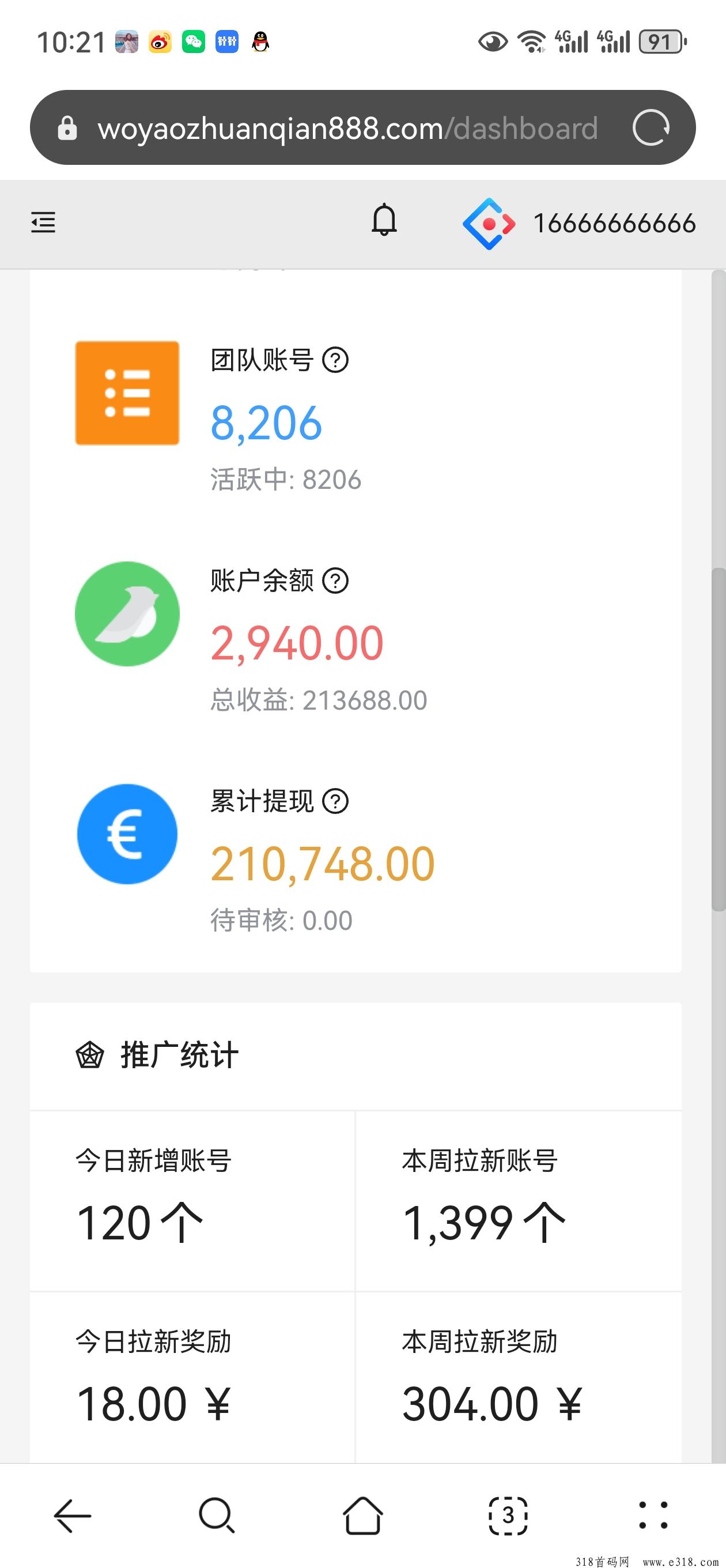Tap the browser address bar
This screenshot has height=1568, width=726.
[347, 128]
